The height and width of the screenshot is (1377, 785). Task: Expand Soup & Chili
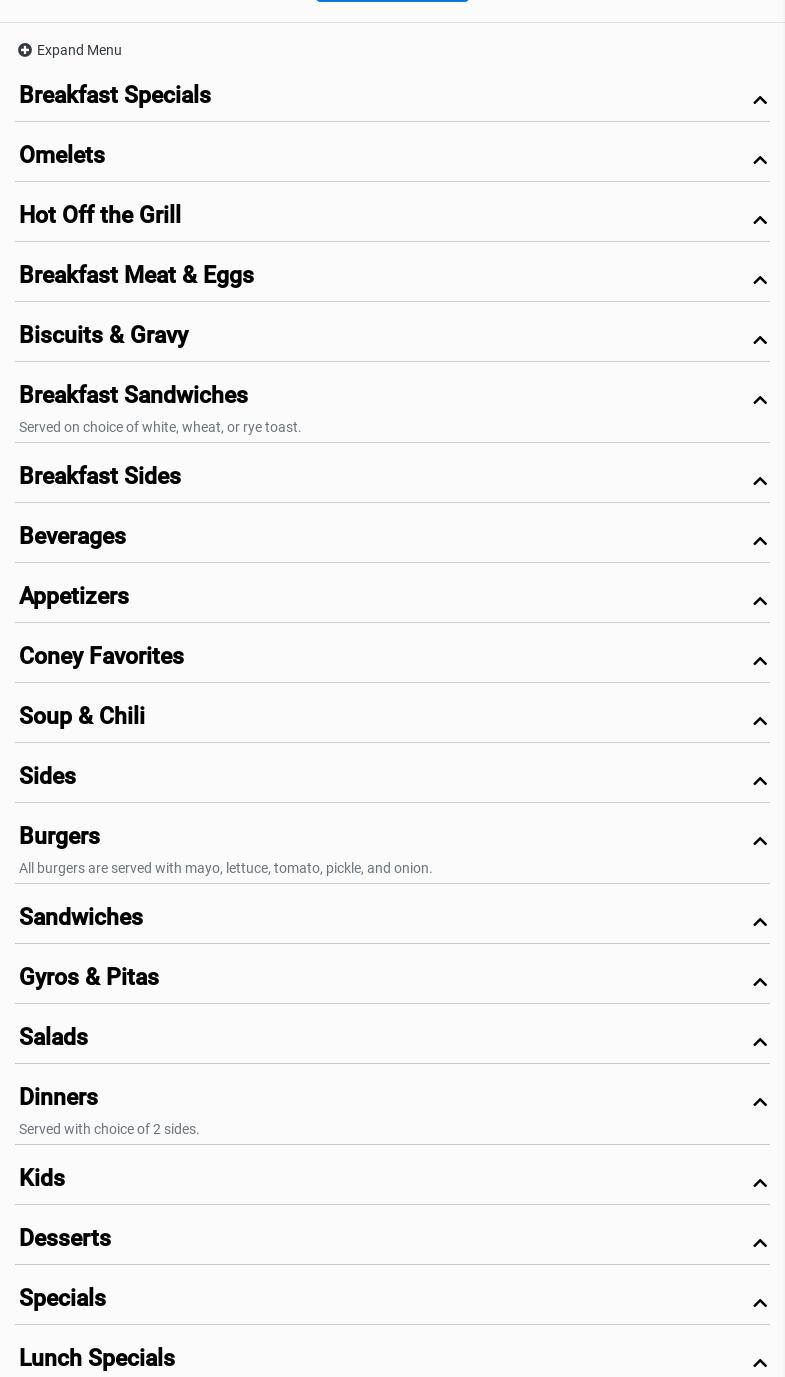[x=392, y=717]
